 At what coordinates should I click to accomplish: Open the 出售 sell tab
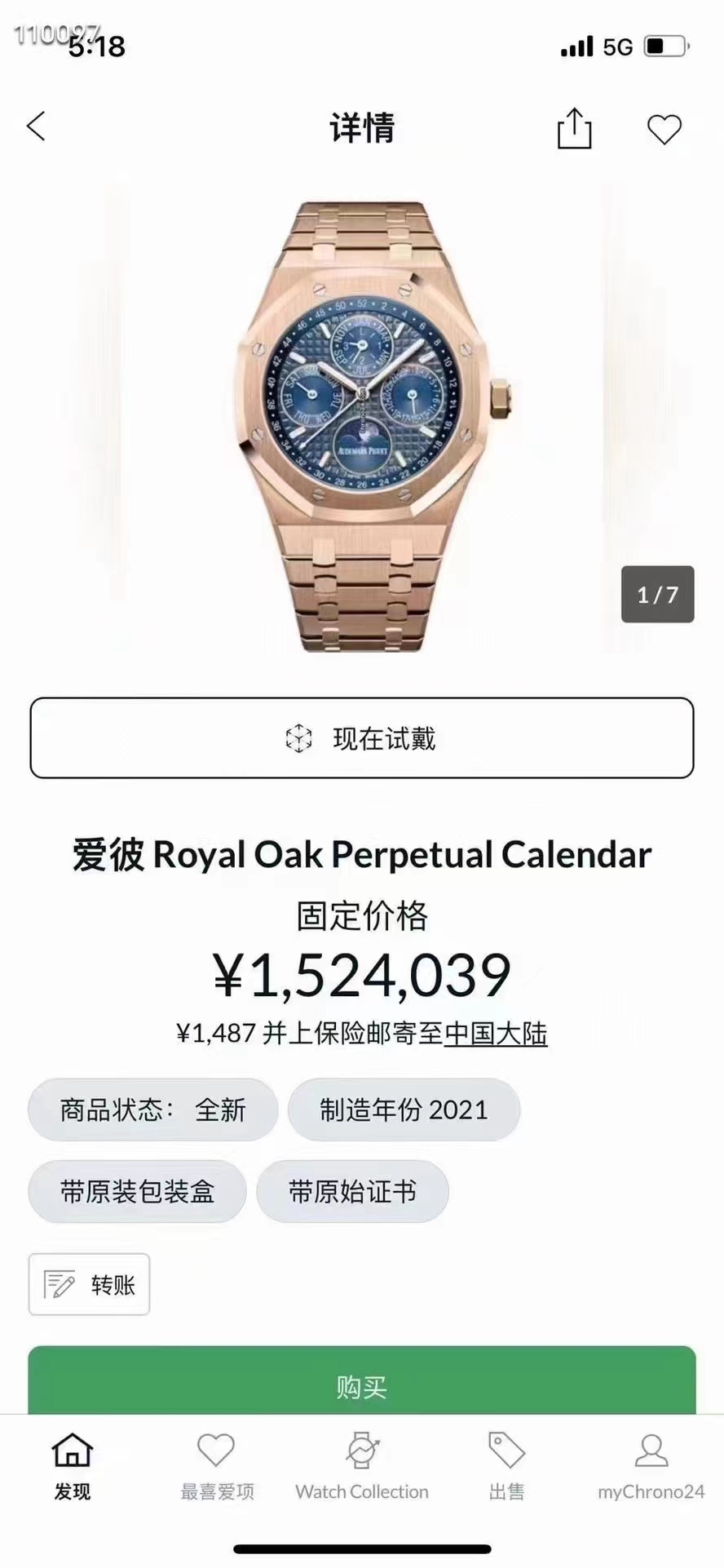pyautogui.click(x=506, y=1467)
